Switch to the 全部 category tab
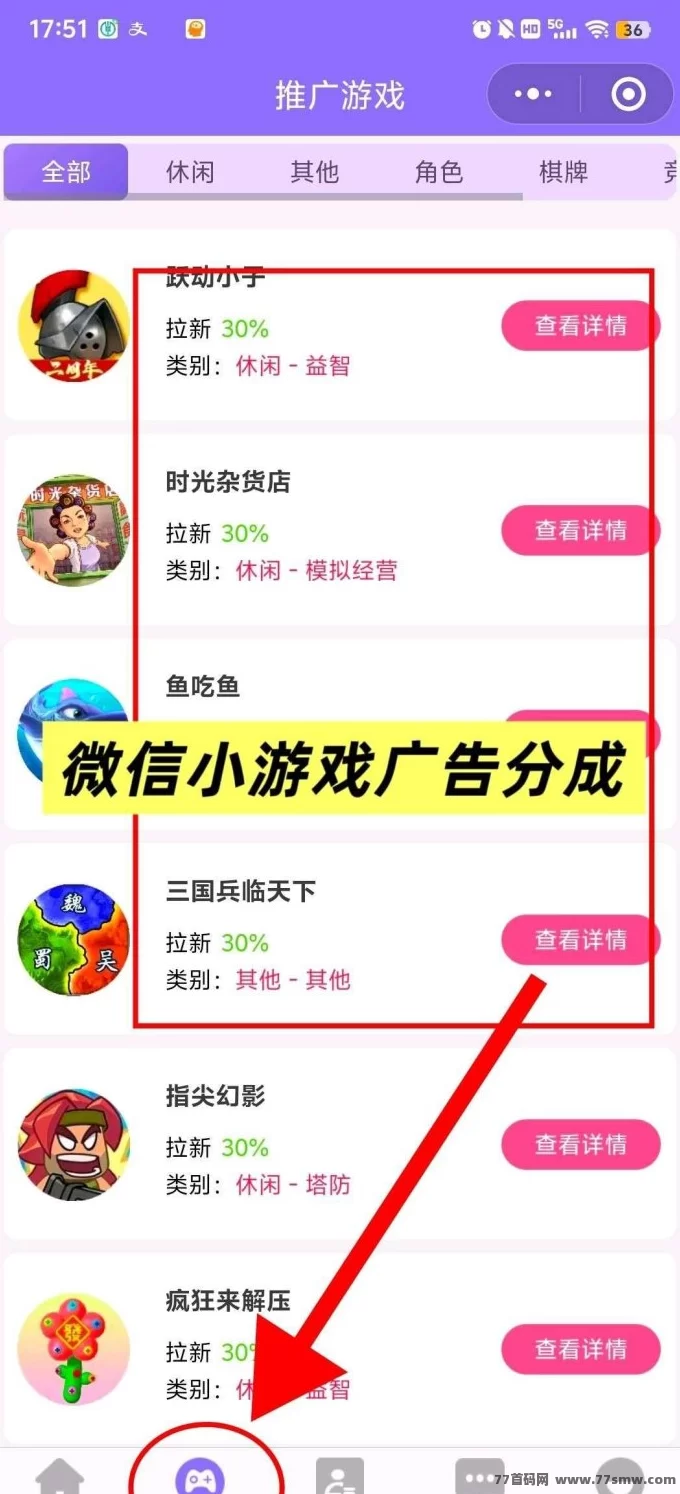 (x=66, y=172)
